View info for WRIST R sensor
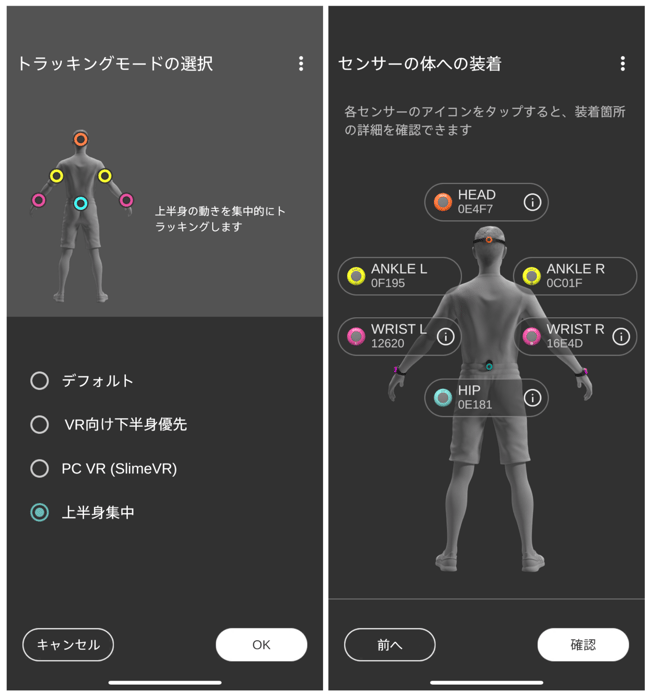 pos(620,337)
